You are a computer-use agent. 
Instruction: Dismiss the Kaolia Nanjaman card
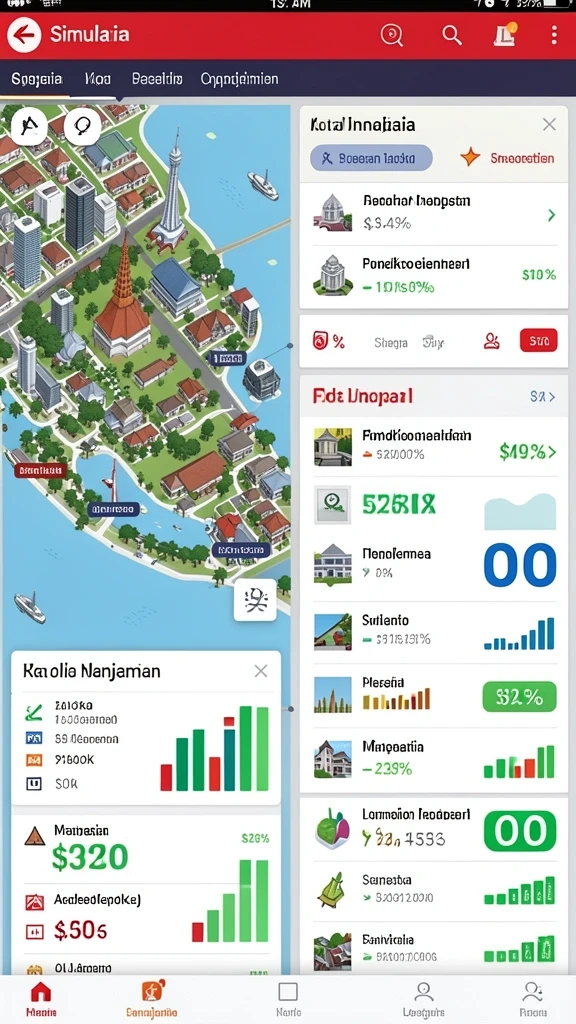click(261, 671)
